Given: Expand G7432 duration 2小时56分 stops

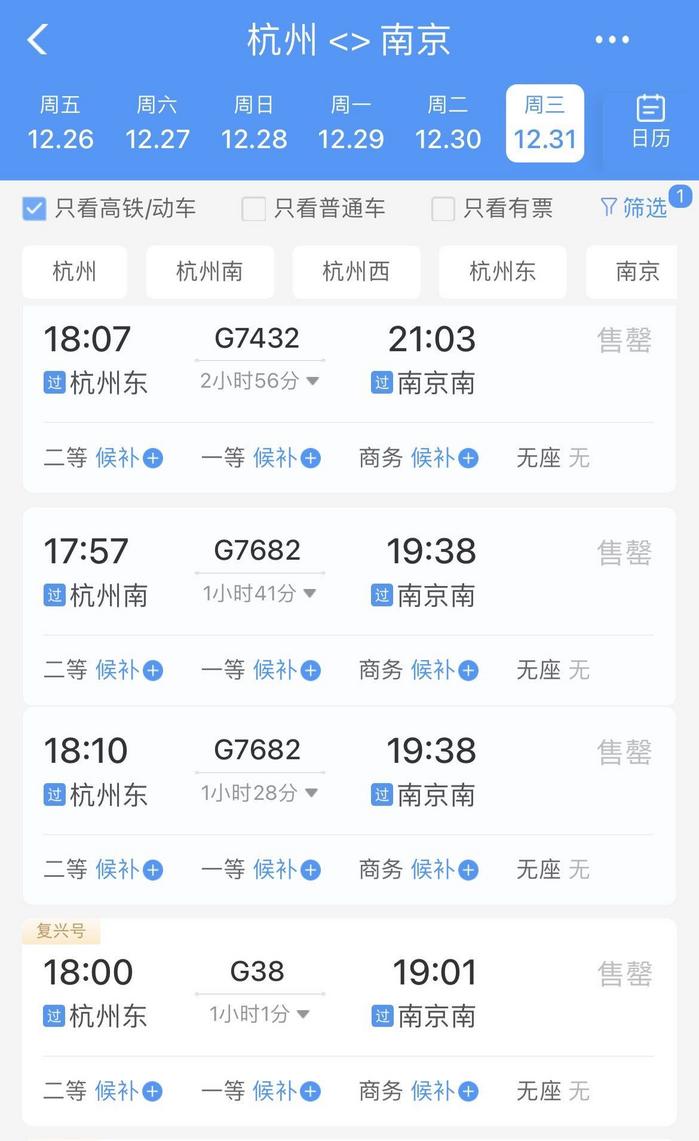Looking at the screenshot, I should [x=259, y=381].
